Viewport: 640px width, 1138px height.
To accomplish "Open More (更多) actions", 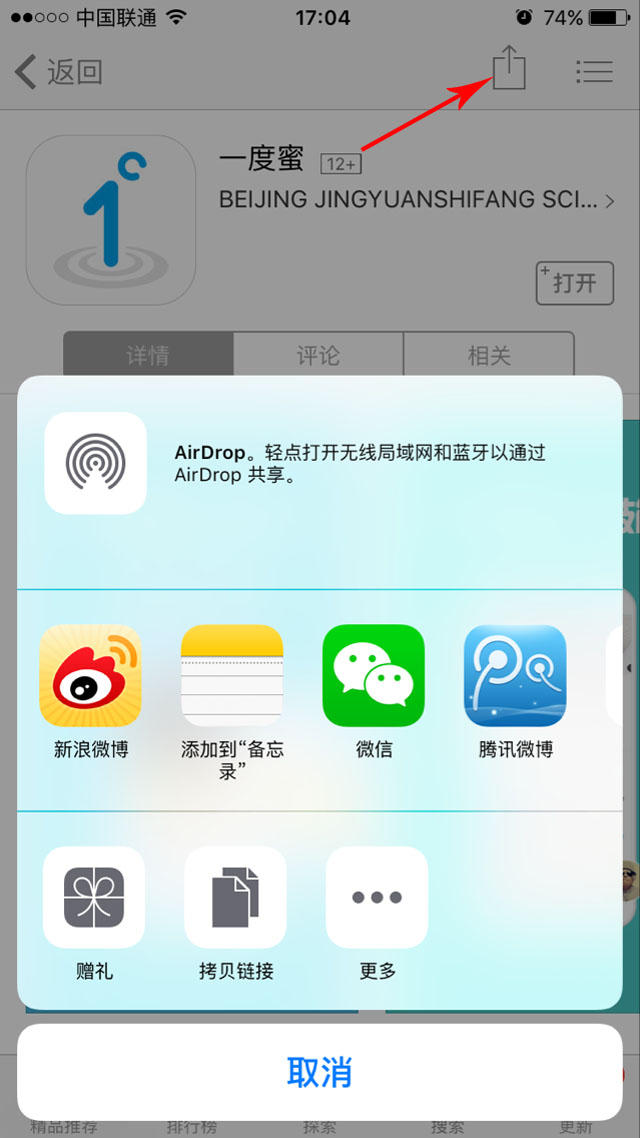I will click(x=377, y=897).
